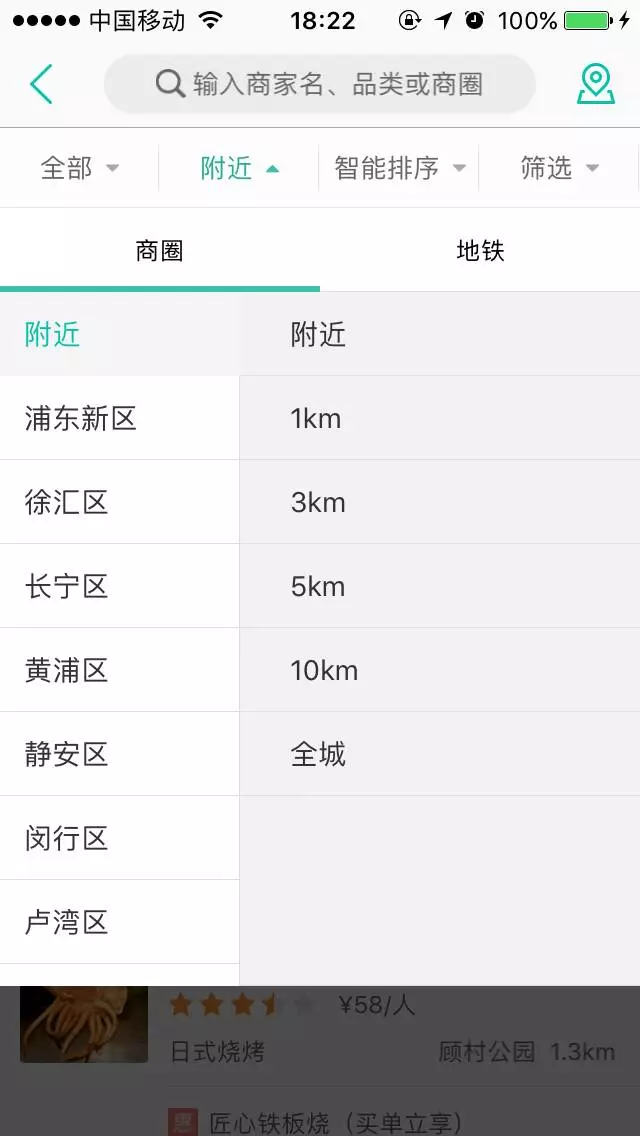640x1136 pixels.
Task: Expand the 全部 category dropdown
Action: 79,168
